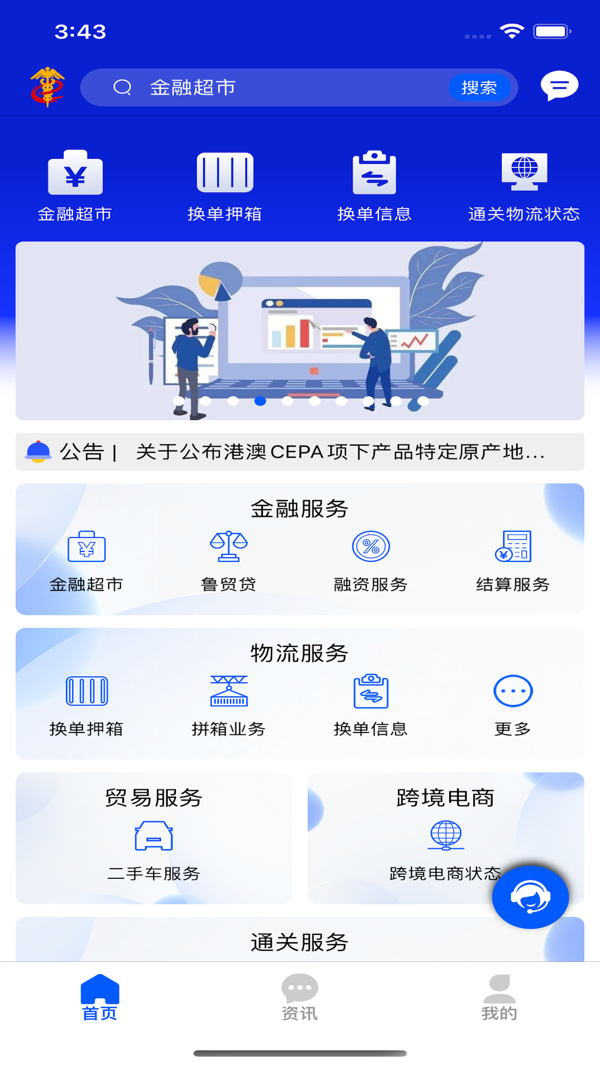Read the 公告 about 港澳CEPA

(340, 452)
